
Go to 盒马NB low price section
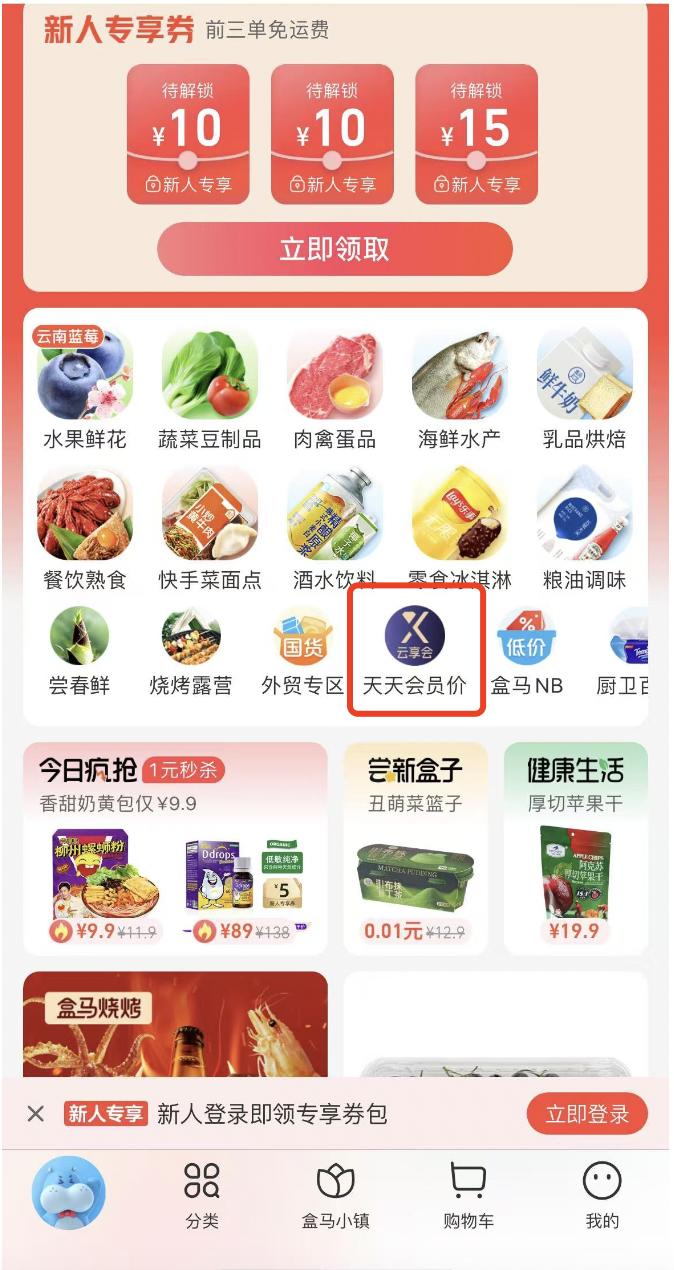[526, 652]
